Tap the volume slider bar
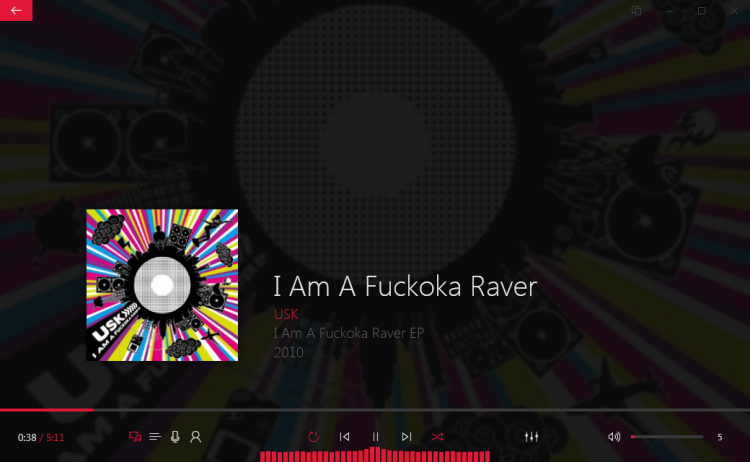750x462 pixels. click(667, 437)
